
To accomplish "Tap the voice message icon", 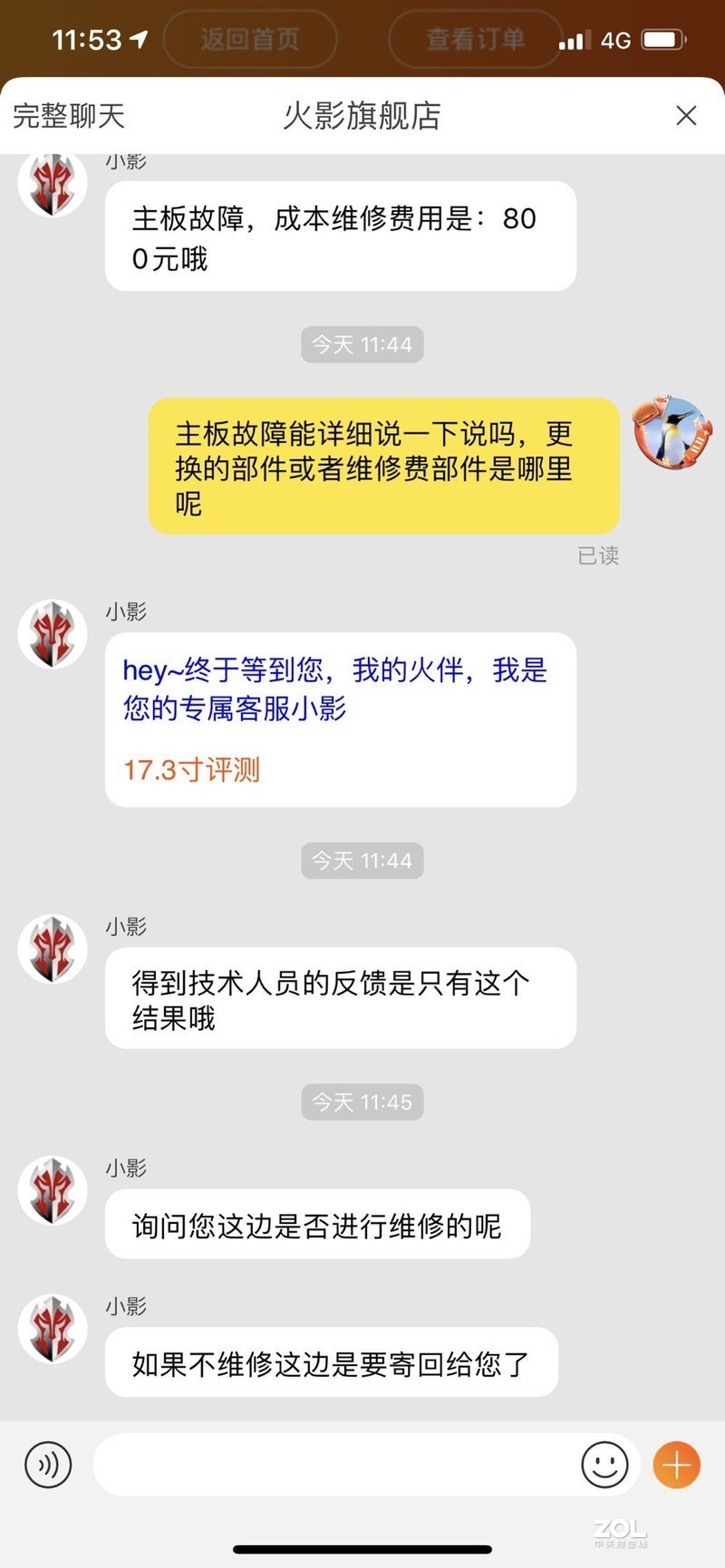I will (49, 1464).
